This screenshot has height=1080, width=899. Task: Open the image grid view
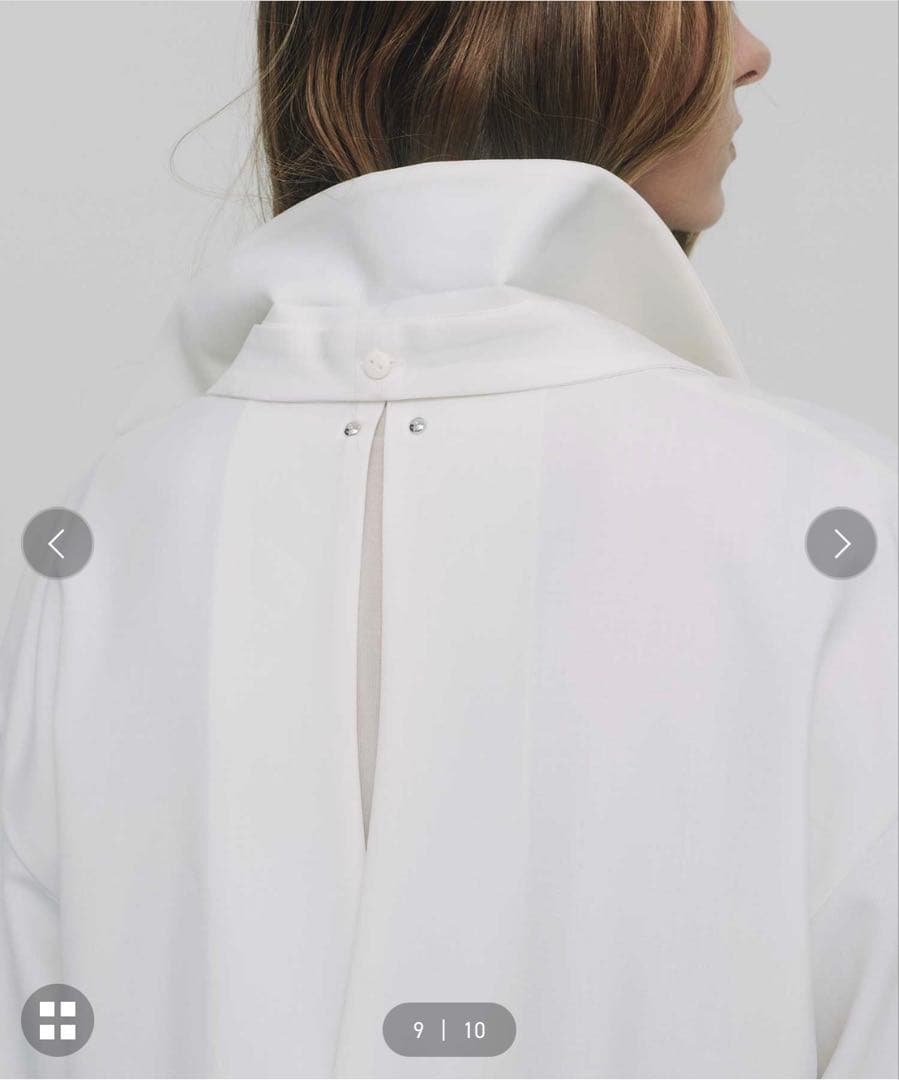point(57,1020)
